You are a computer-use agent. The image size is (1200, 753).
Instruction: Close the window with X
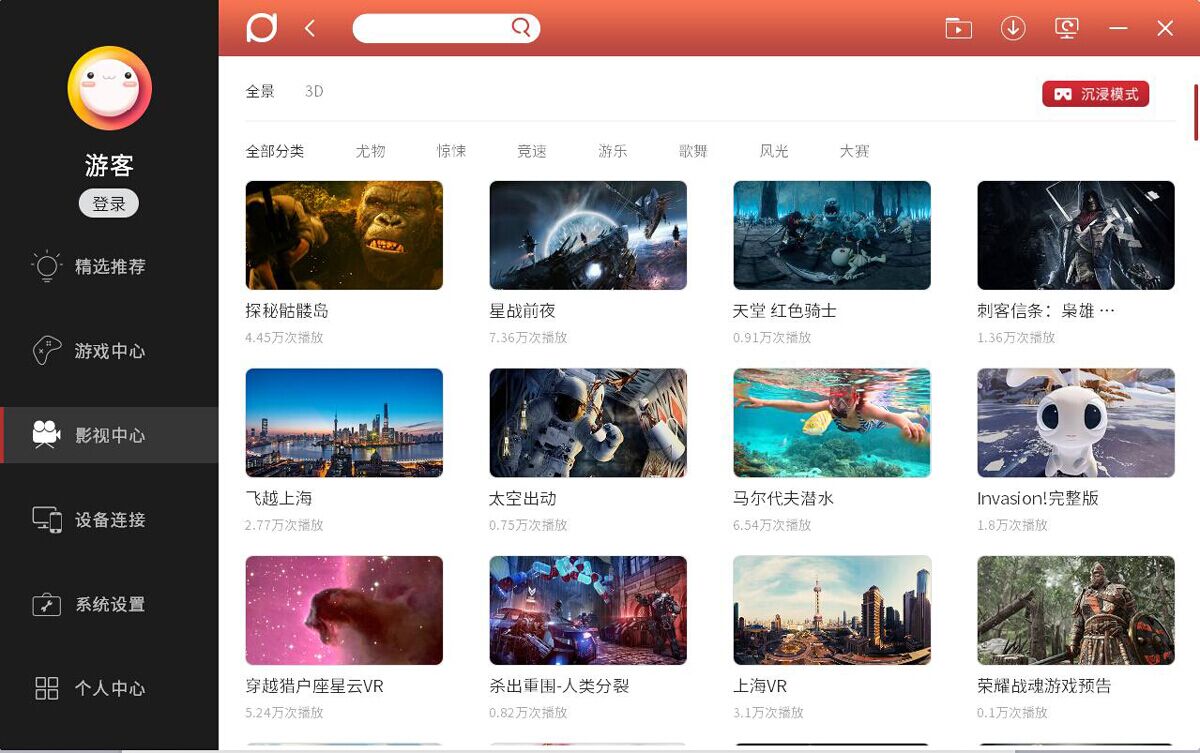(x=1165, y=29)
